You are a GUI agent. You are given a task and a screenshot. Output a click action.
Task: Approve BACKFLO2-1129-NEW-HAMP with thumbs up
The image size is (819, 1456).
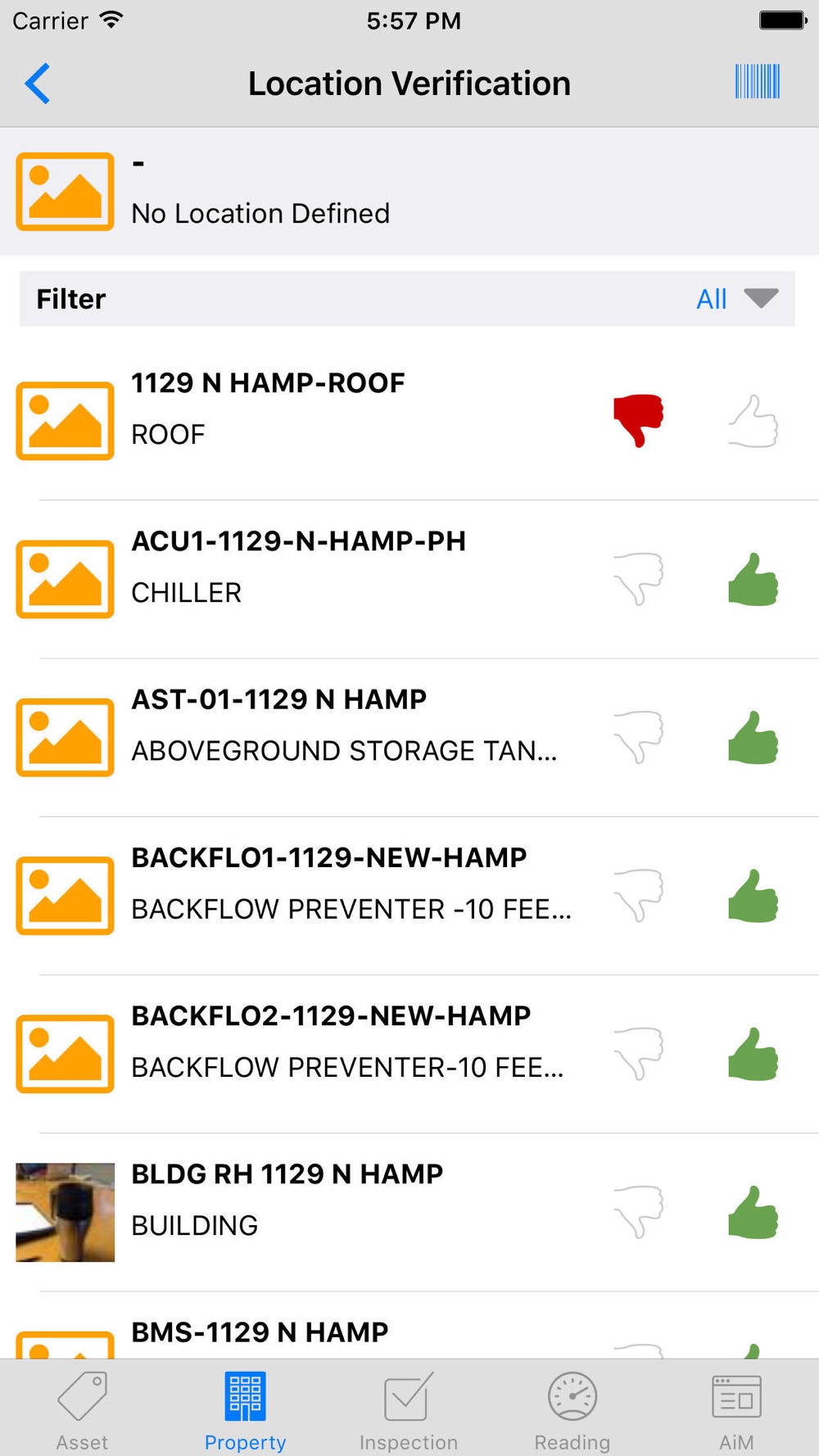753,1054
